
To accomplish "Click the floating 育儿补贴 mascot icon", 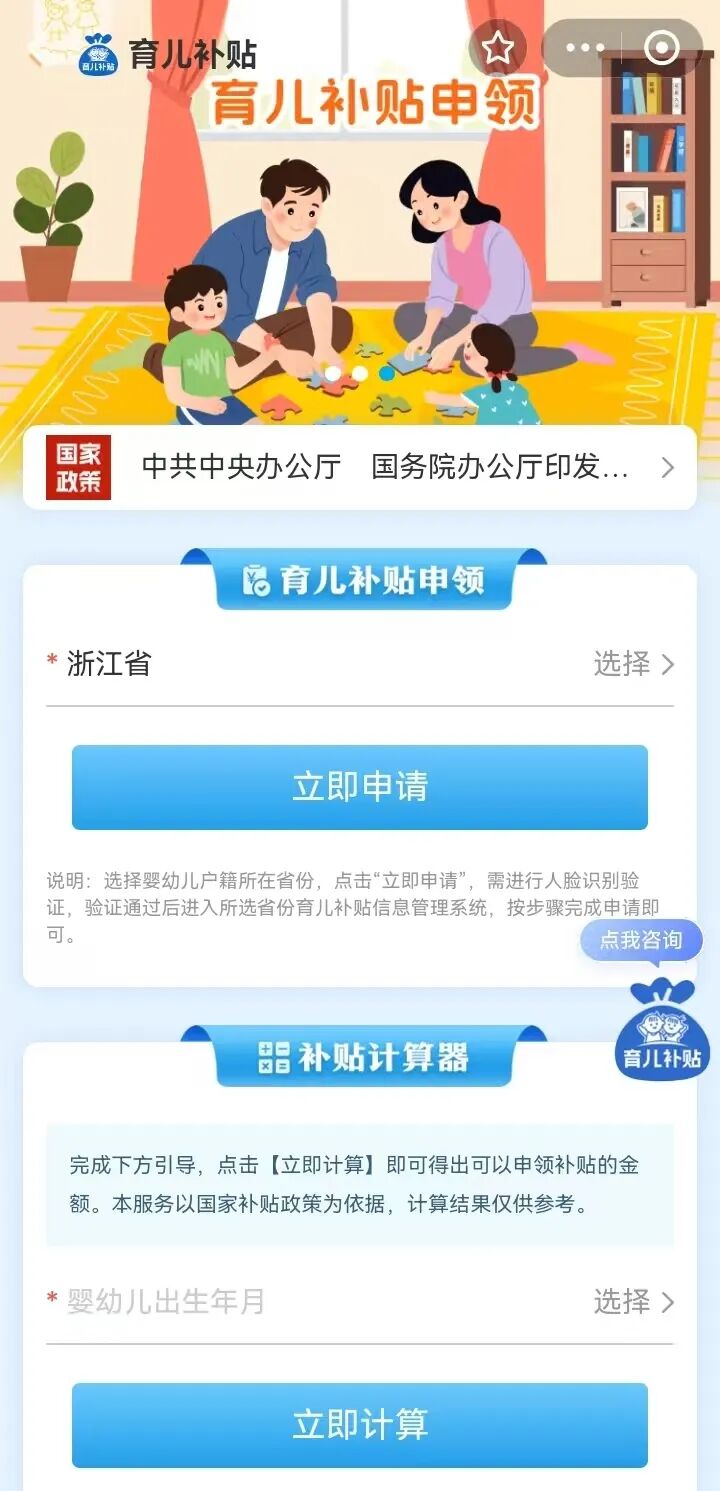I will pos(660,1042).
